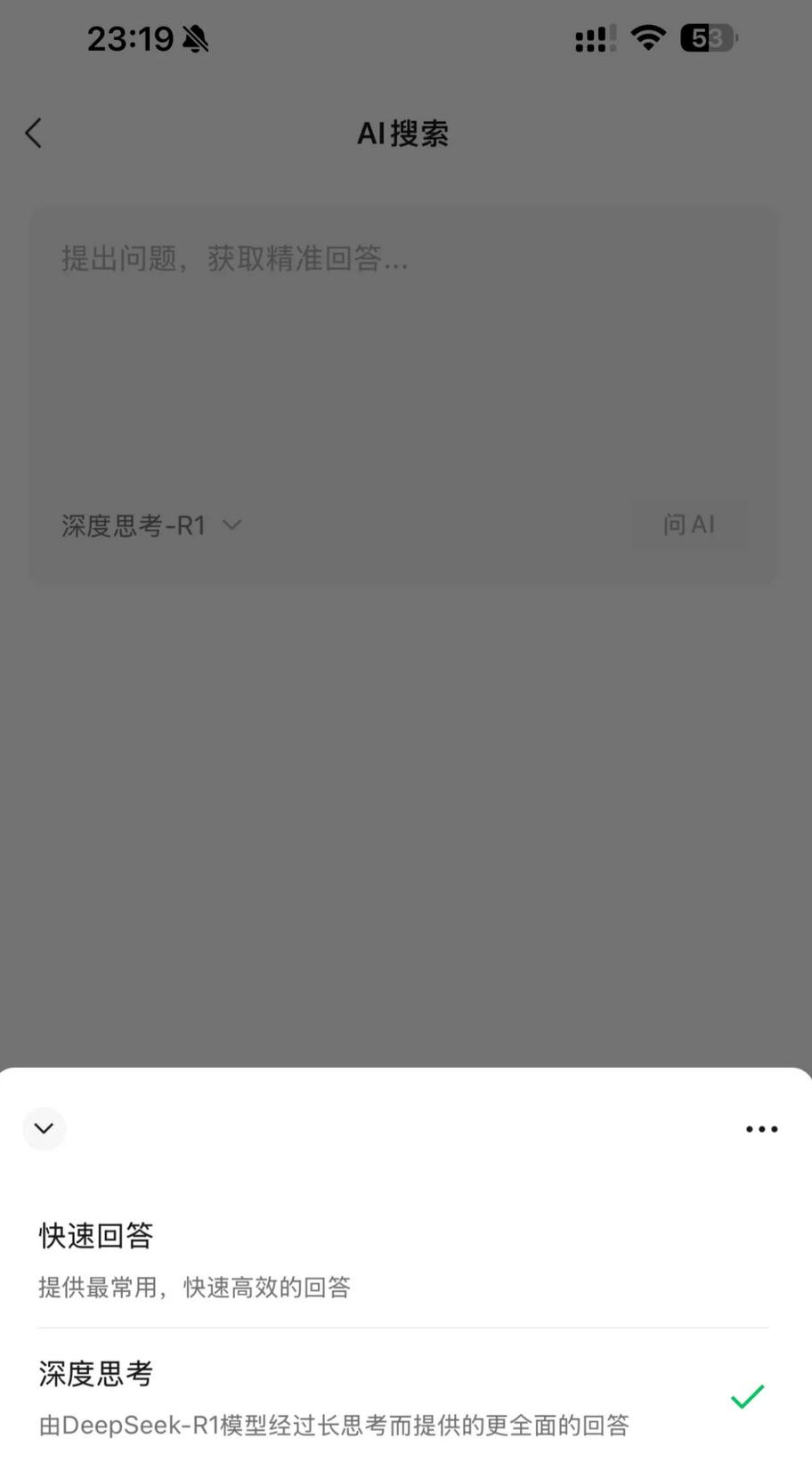Tap the Wi-Fi icon in the status bar

[x=647, y=37]
